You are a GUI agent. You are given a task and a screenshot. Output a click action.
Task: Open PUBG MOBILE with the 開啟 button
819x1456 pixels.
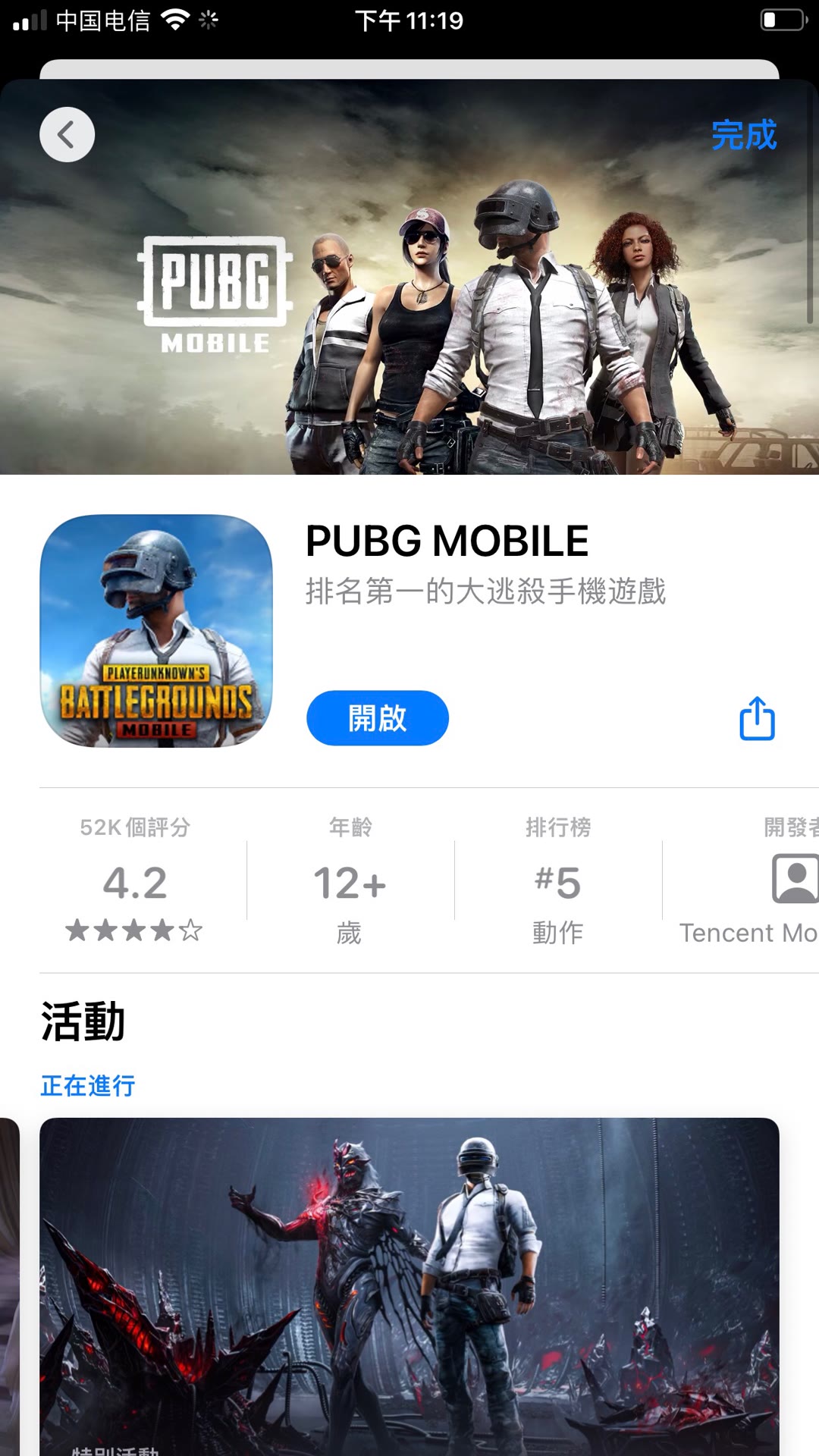[377, 717]
